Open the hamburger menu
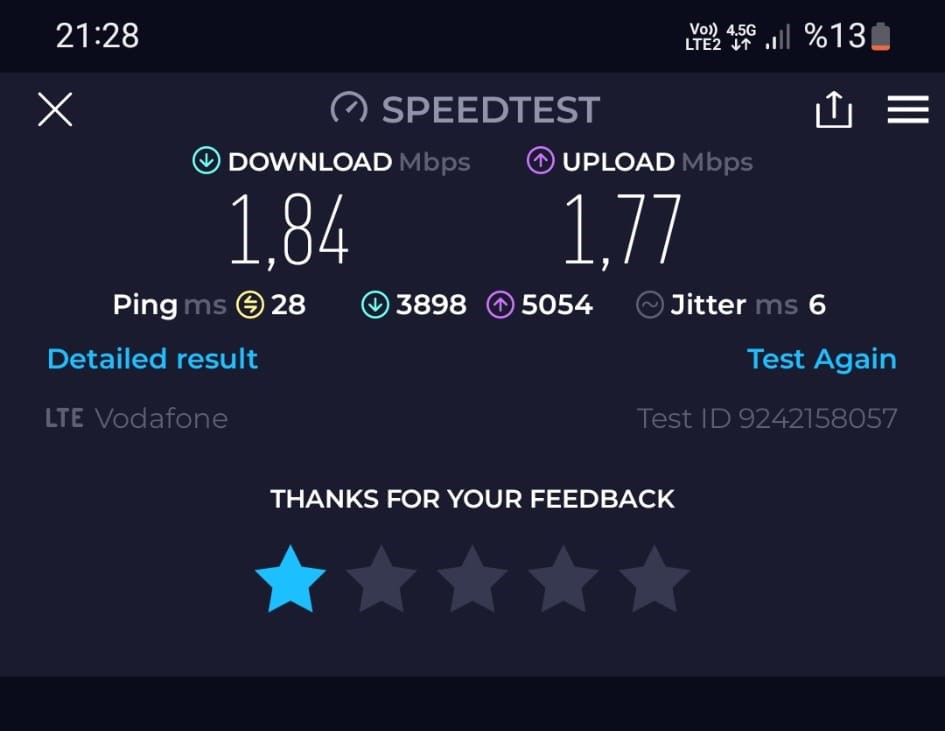 (x=908, y=110)
